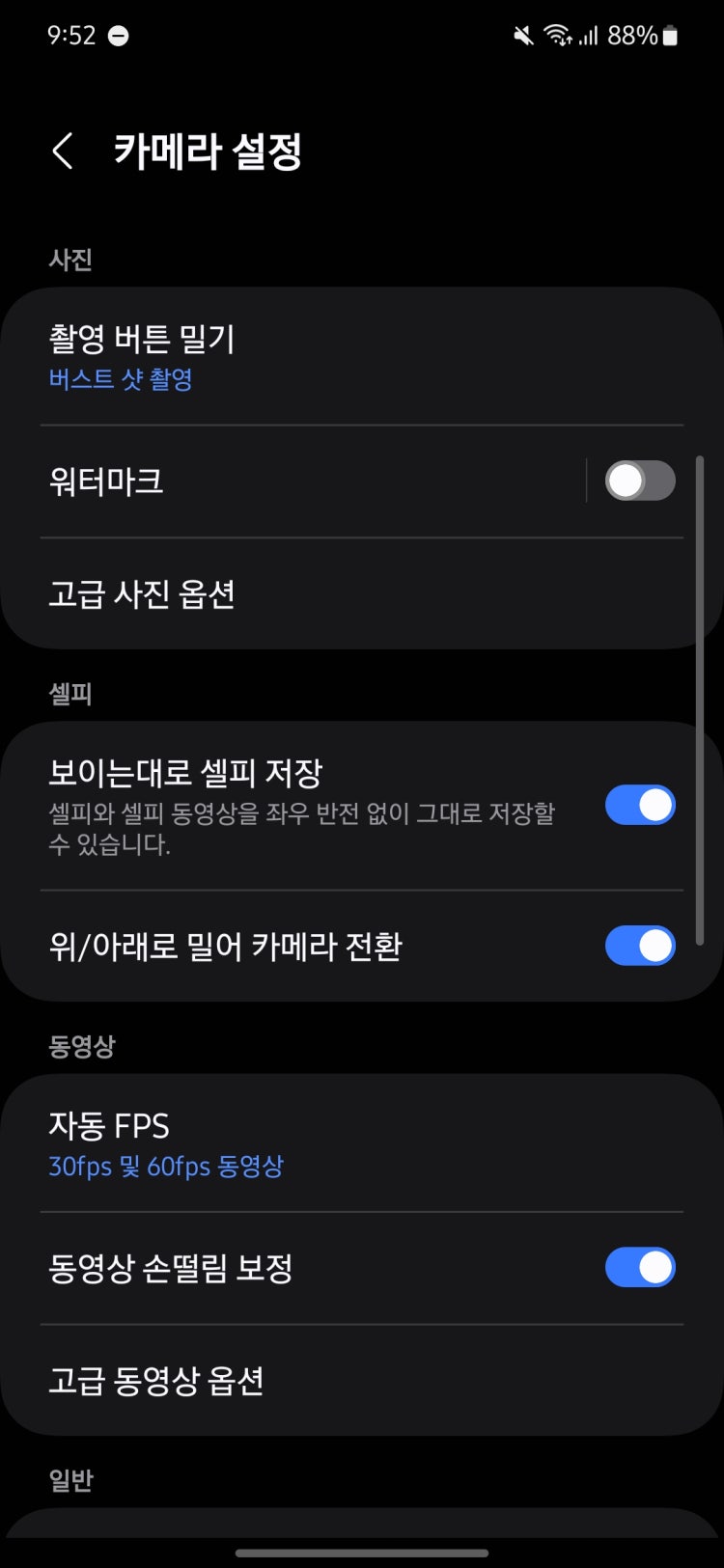Select 버스트 샷 촬영 option text
This screenshot has width=724, height=1568.
(x=121, y=380)
